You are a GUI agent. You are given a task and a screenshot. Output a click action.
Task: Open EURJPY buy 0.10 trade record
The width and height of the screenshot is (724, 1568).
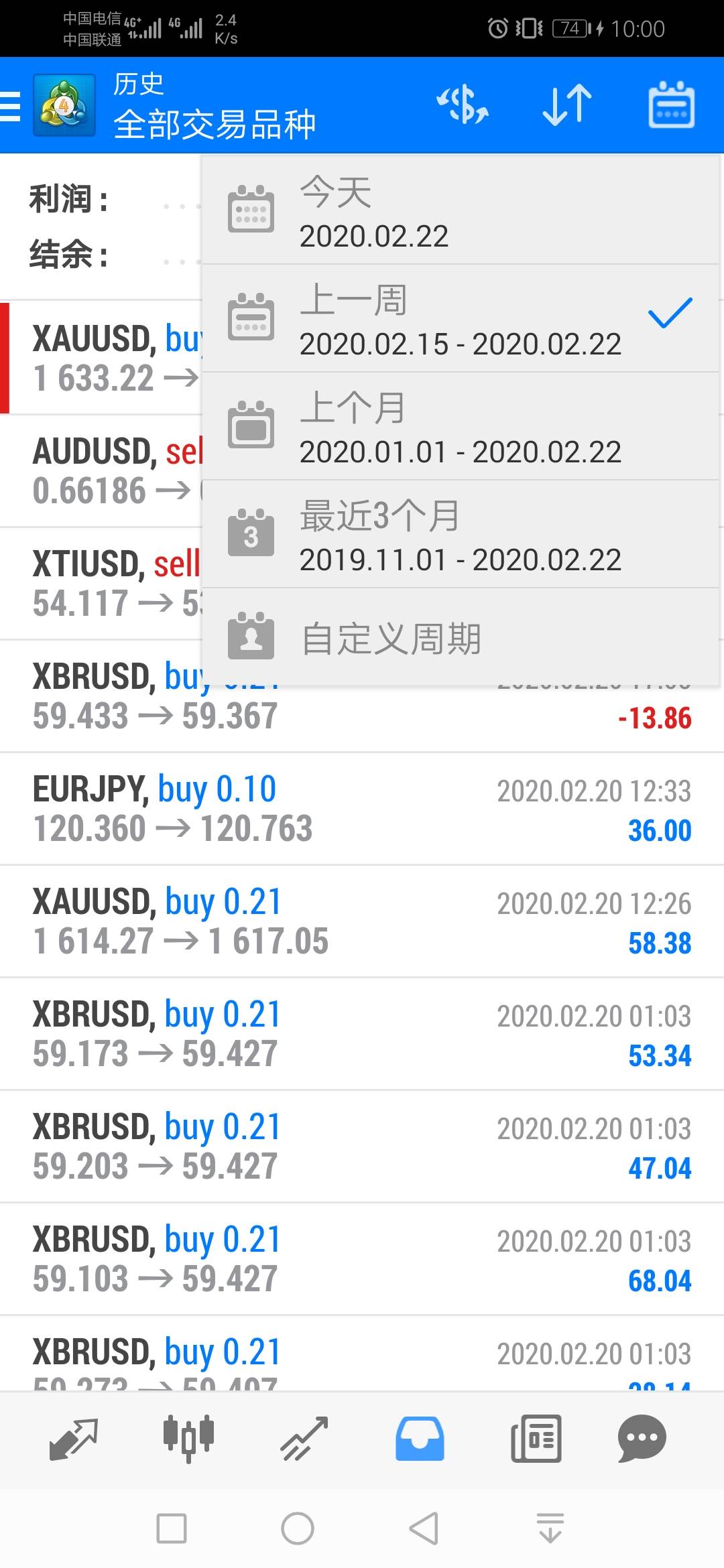tap(362, 809)
